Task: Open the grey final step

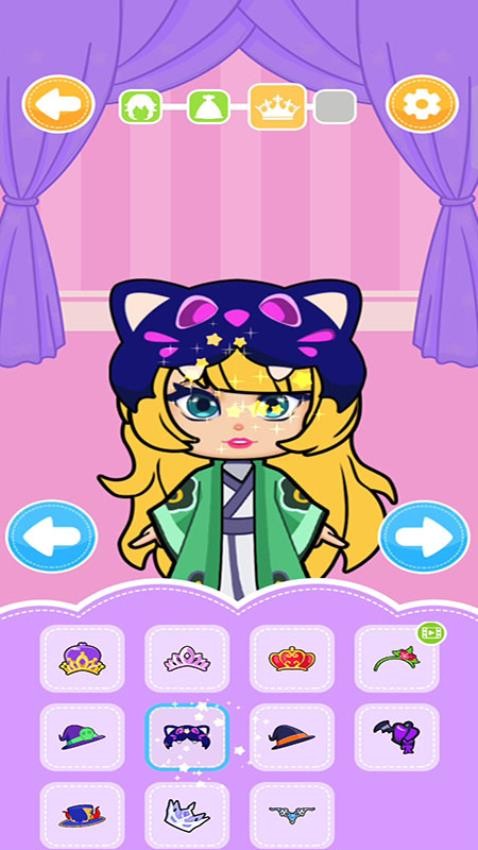Action: [335, 107]
